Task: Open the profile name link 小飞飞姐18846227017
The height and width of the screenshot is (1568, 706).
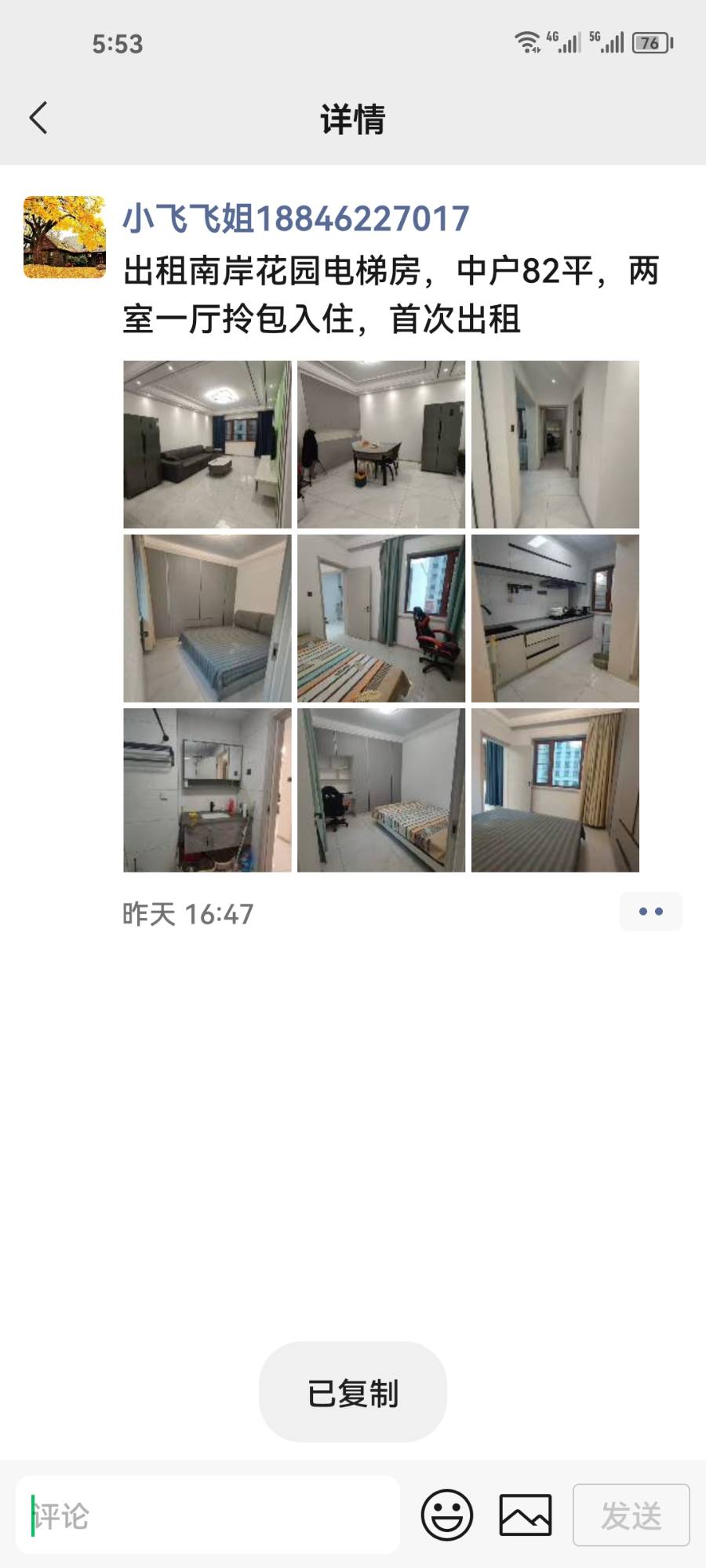Action: tap(296, 219)
